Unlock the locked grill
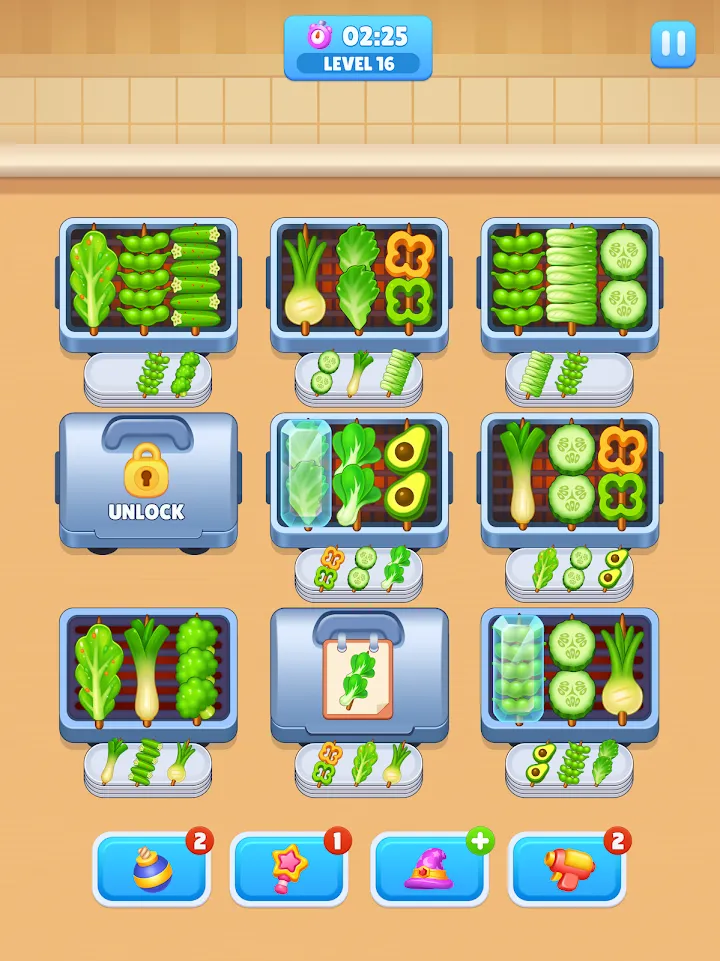720x961 pixels. pos(148,480)
